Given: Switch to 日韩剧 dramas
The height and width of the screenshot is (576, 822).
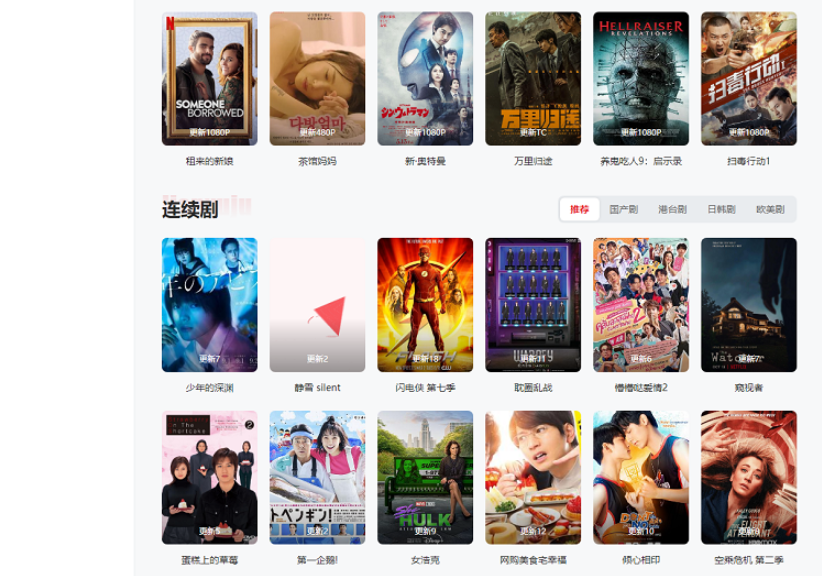Looking at the screenshot, I should pyautogui.click(x=720, y=209).
